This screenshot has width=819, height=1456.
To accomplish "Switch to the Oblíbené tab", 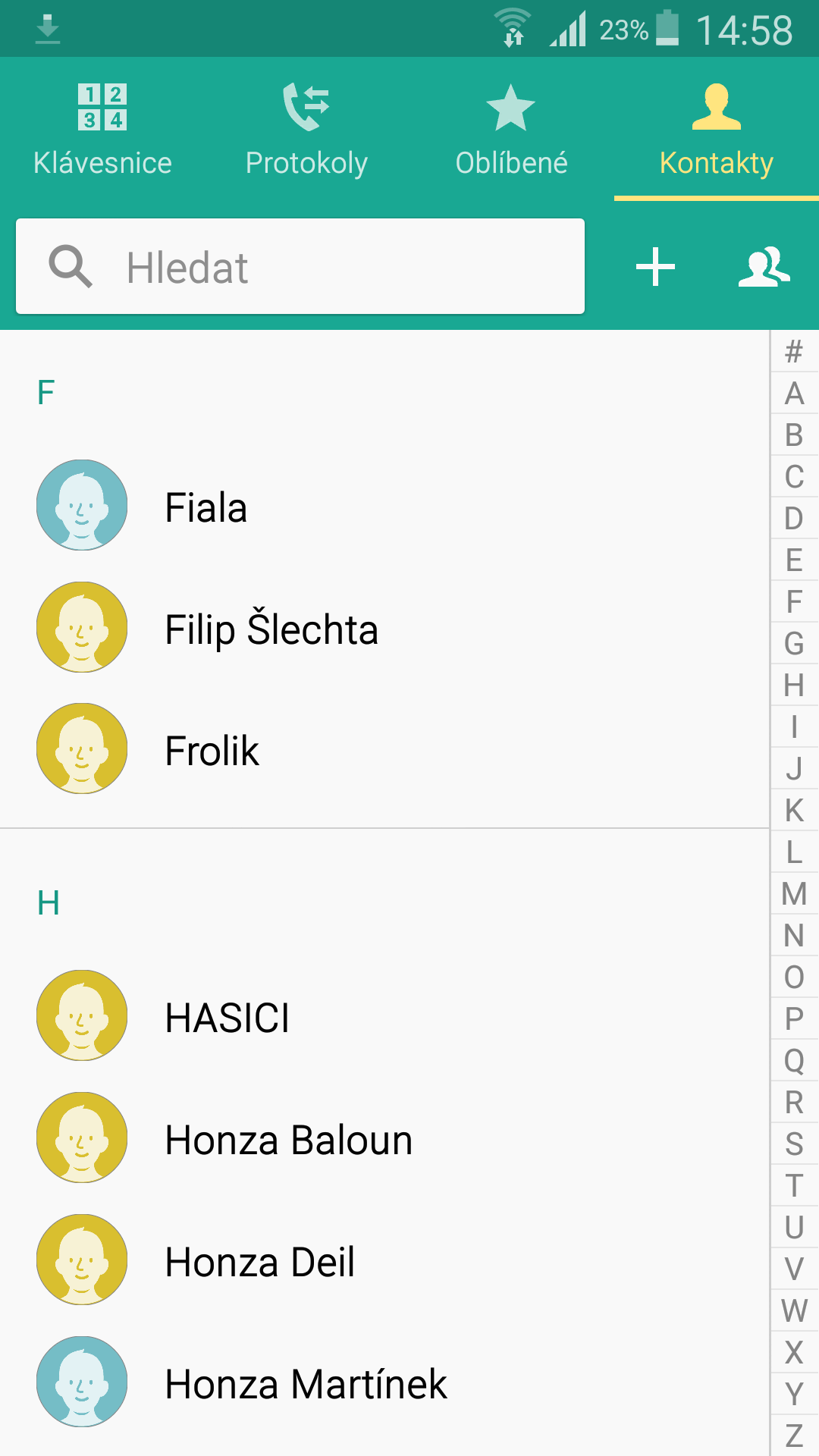I will point(511,130).
